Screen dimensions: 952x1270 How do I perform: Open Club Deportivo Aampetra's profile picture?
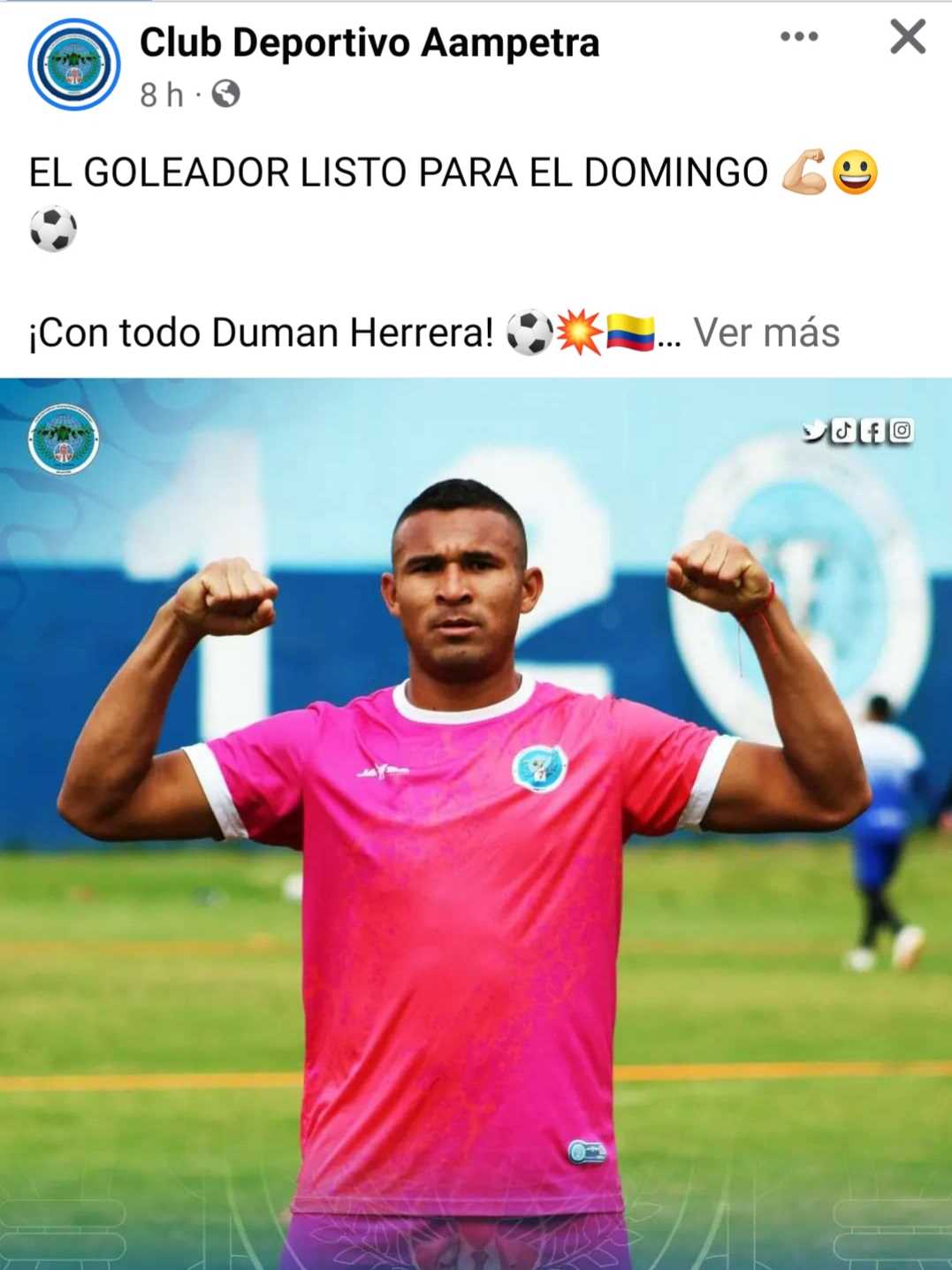pos(74,65)
